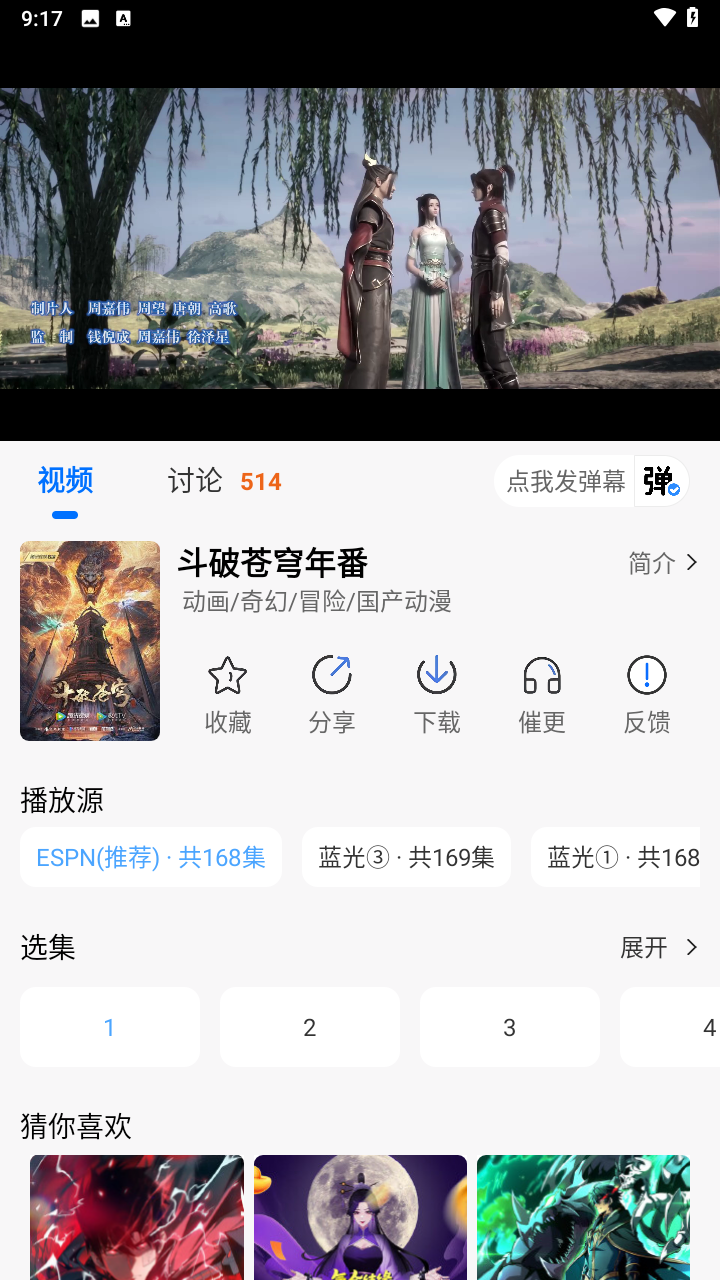Select the 蓝光① playback source option
This screenshot has height=1280, width=720.
click(625, 856)
